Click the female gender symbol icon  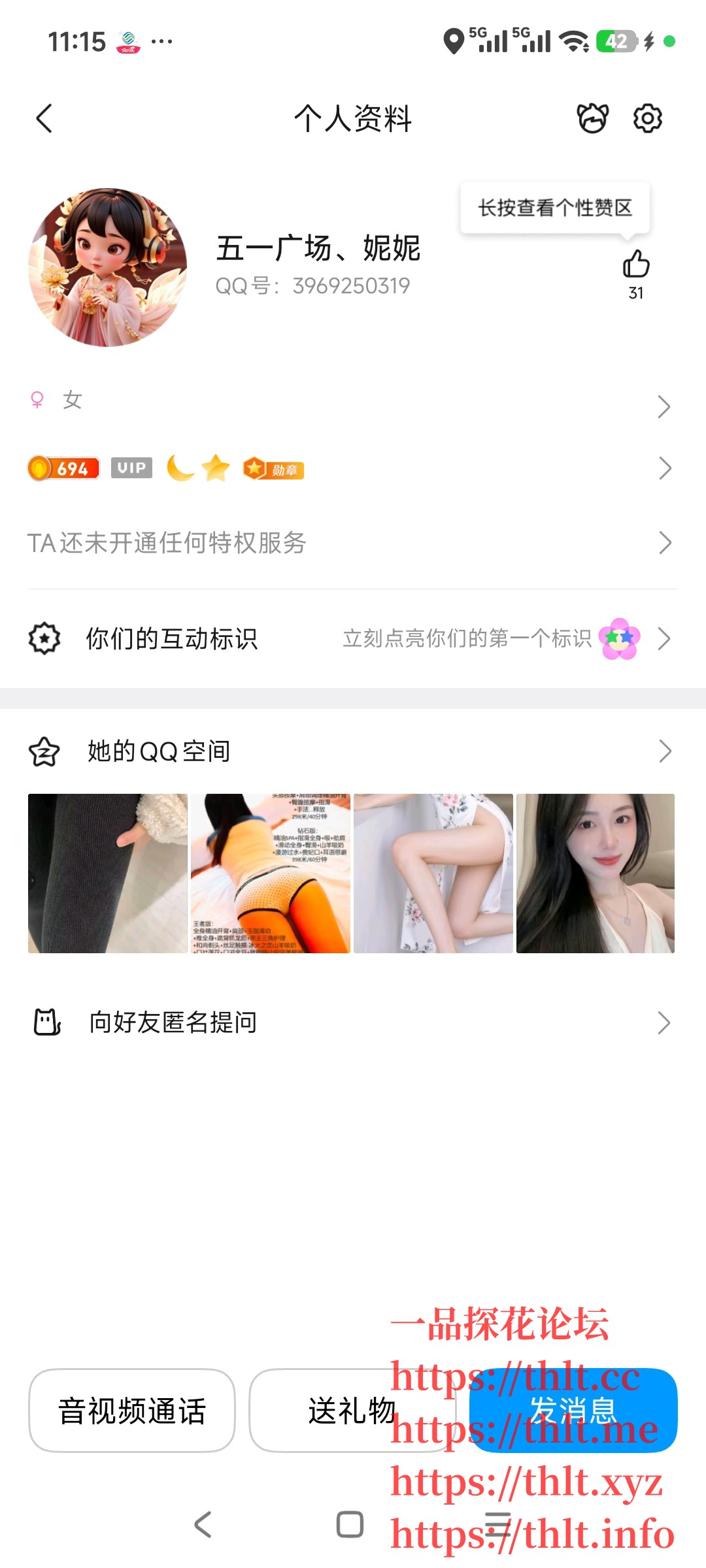tap(38, 399)
